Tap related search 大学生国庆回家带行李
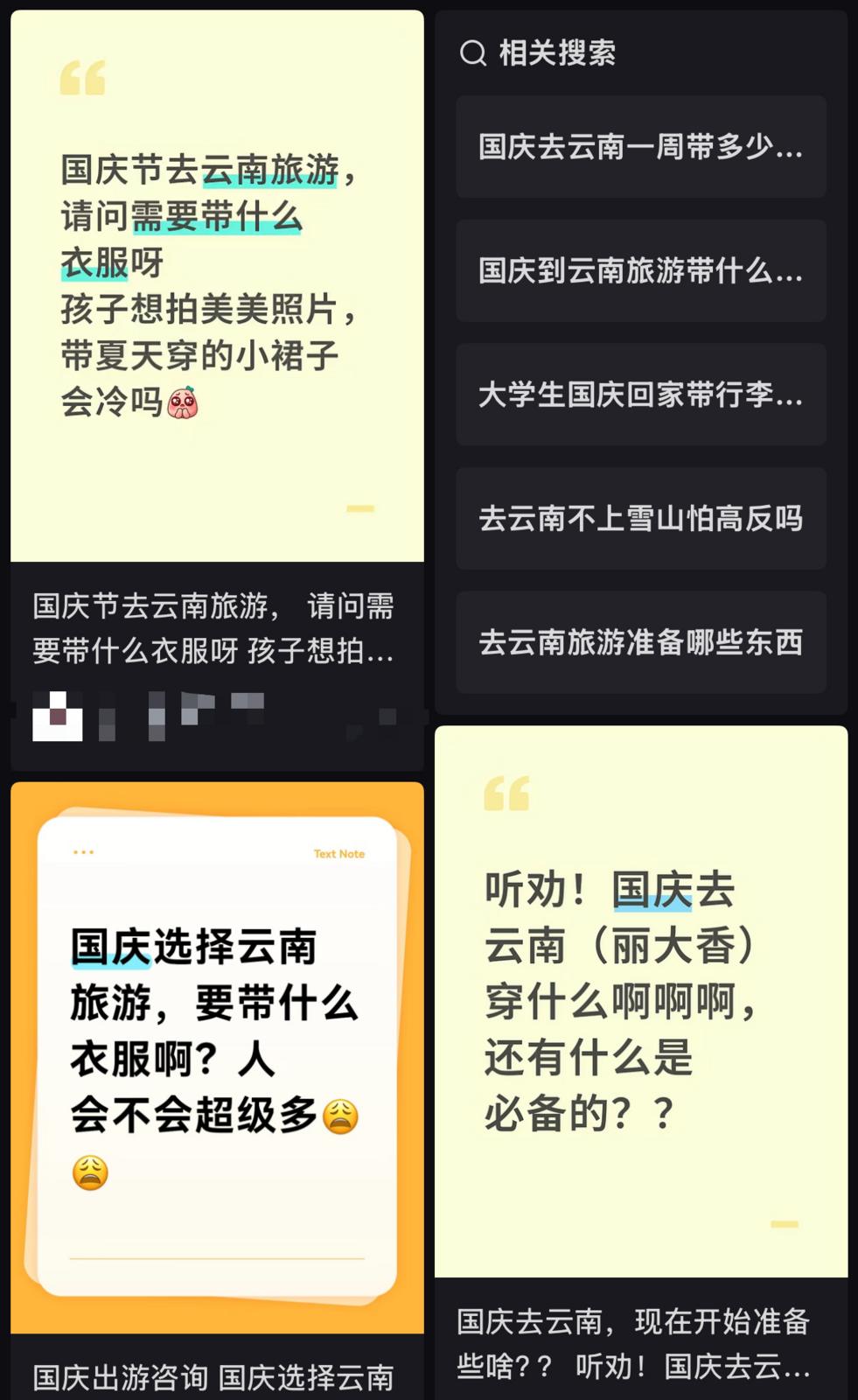Screen dimensions: 858x1400 (640, 395)
